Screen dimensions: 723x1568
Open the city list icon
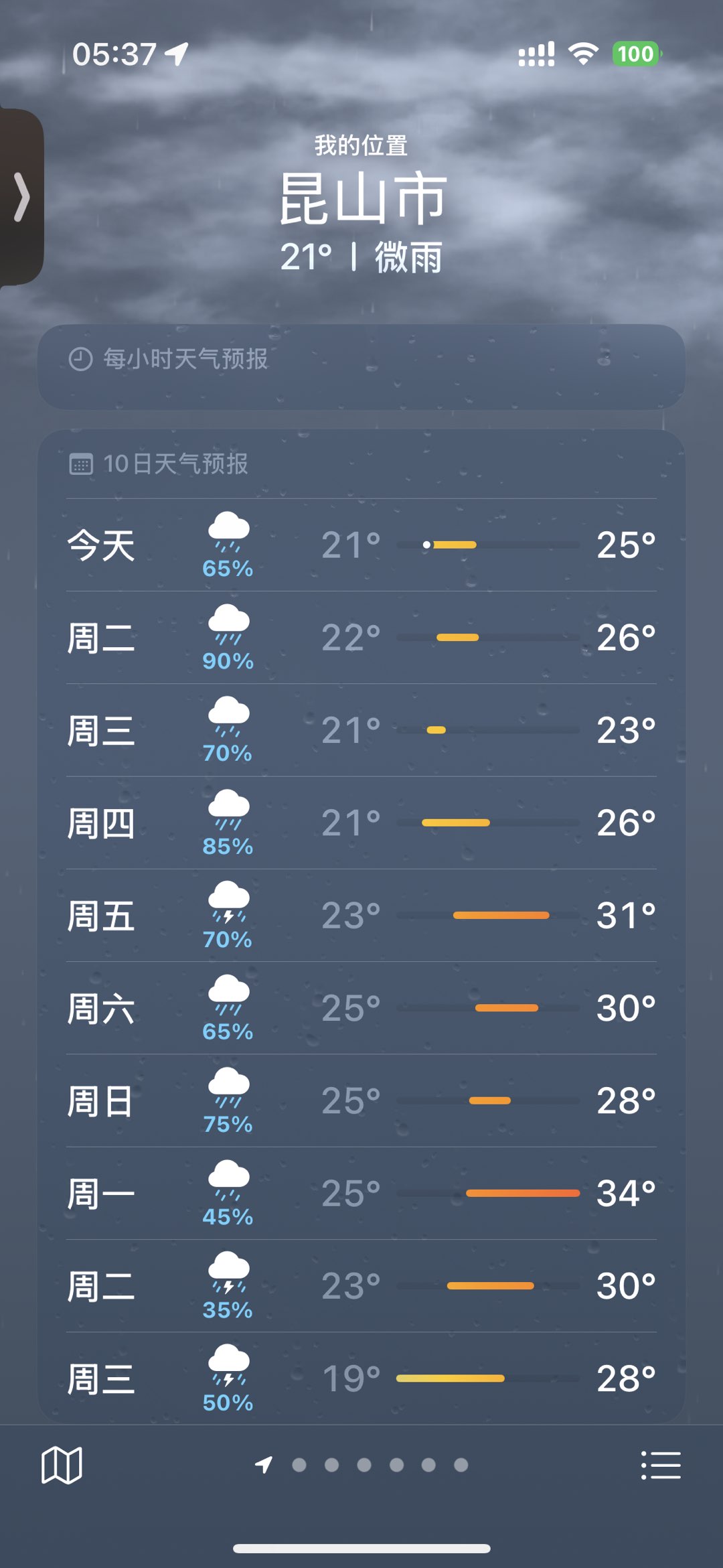661,1465
